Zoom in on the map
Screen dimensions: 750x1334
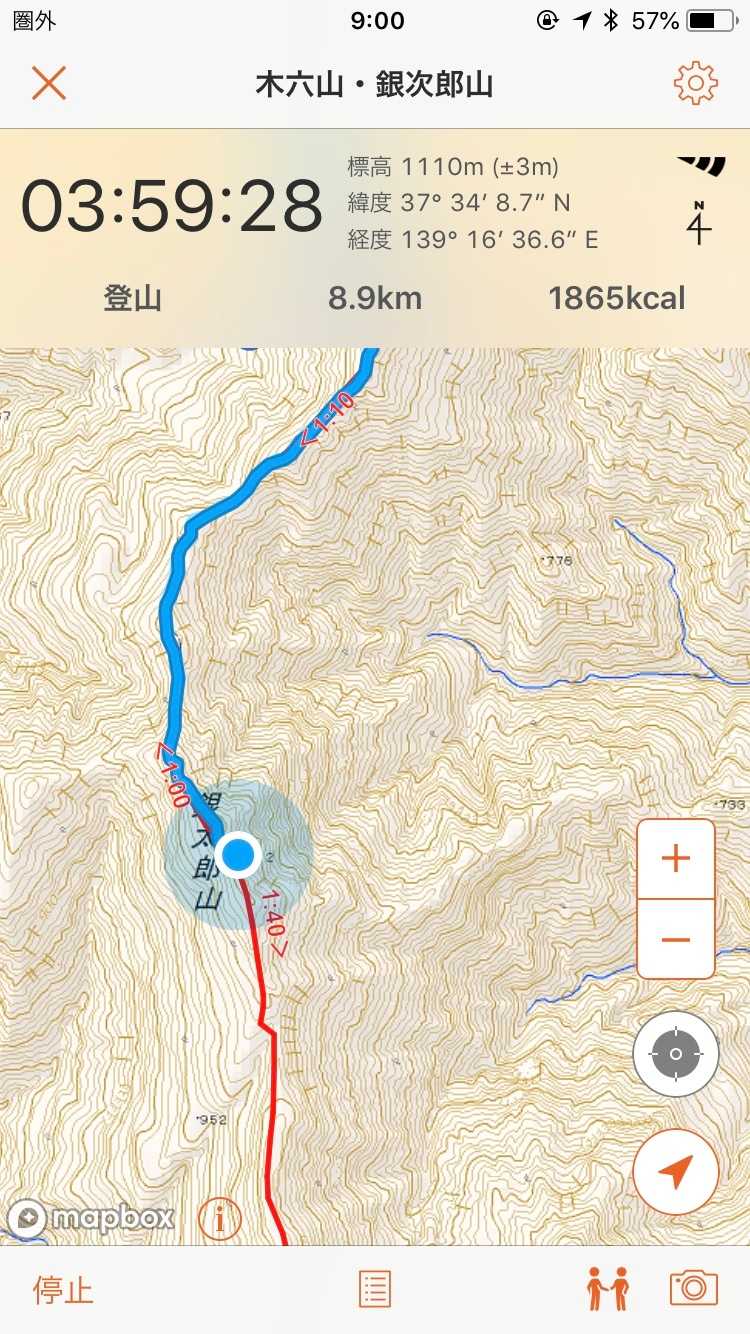[x=676, y=858]
